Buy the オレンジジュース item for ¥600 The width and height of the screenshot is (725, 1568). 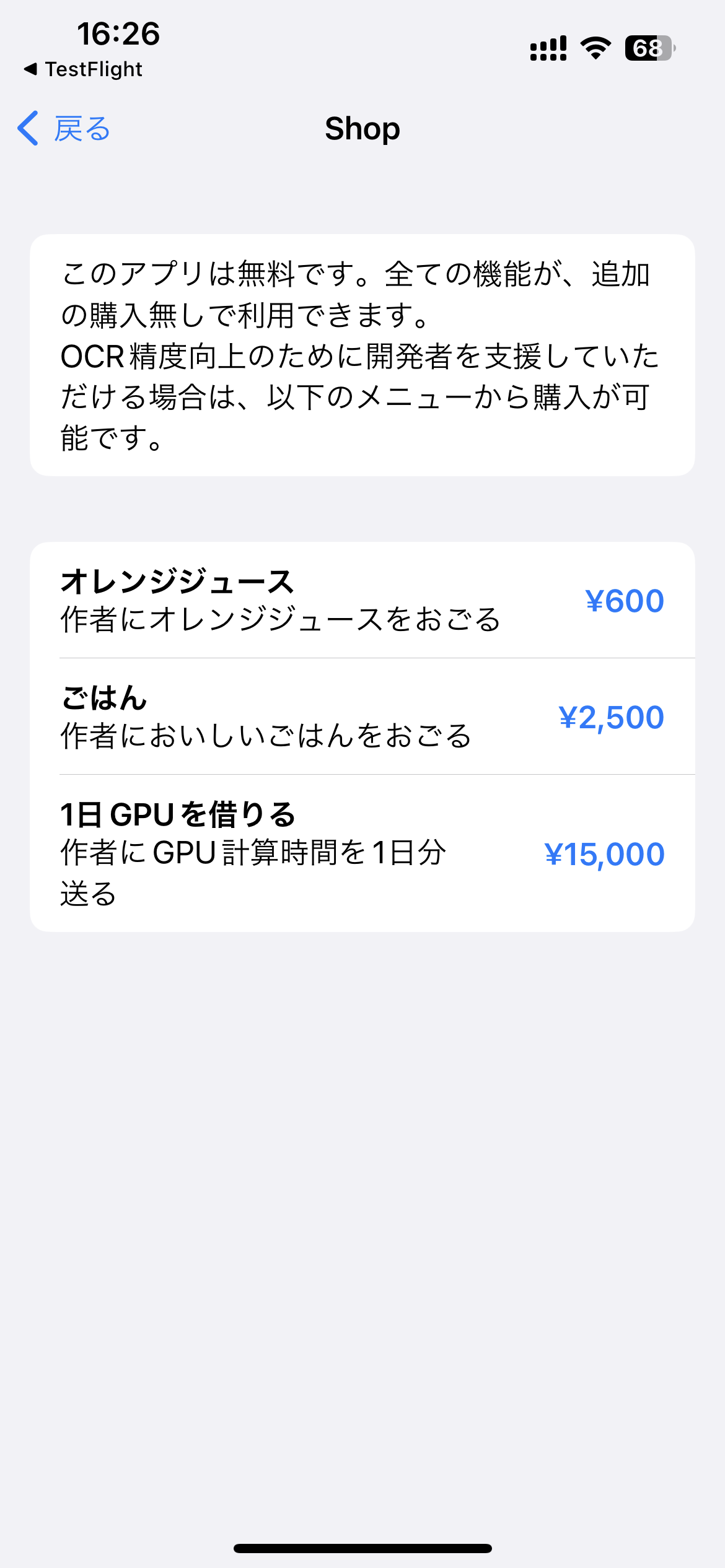tap(623, 601)
